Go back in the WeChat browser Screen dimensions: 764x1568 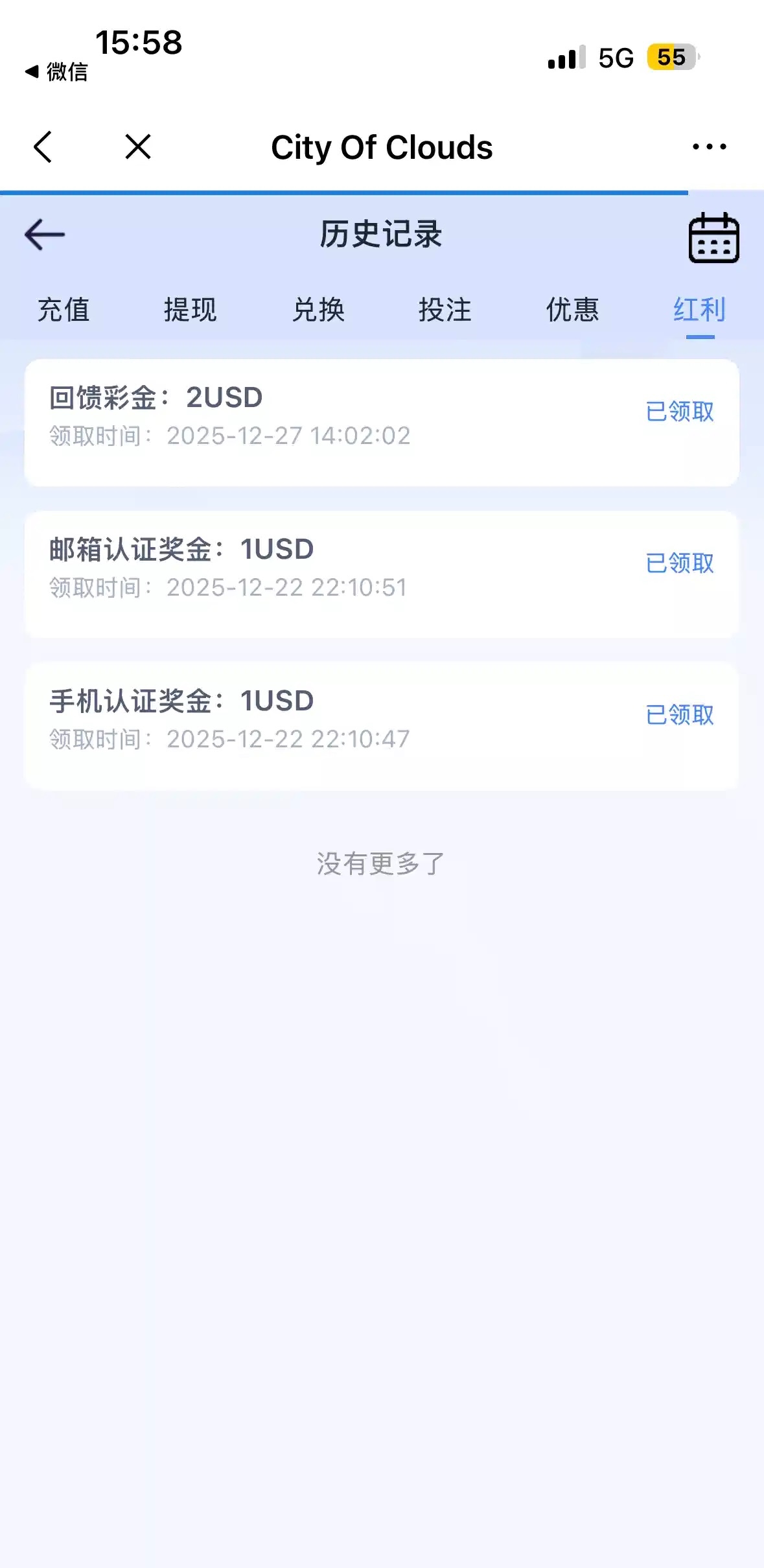click(43, 146)
